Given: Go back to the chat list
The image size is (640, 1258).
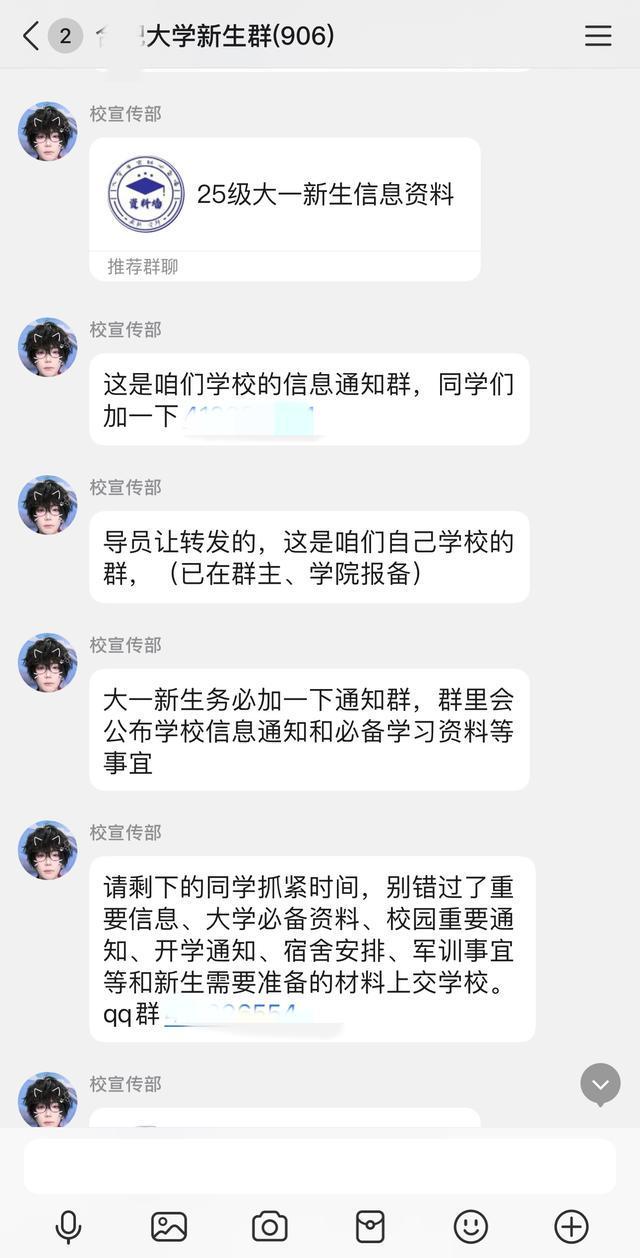Looking at the screenshot, I should tap(32, 37).
